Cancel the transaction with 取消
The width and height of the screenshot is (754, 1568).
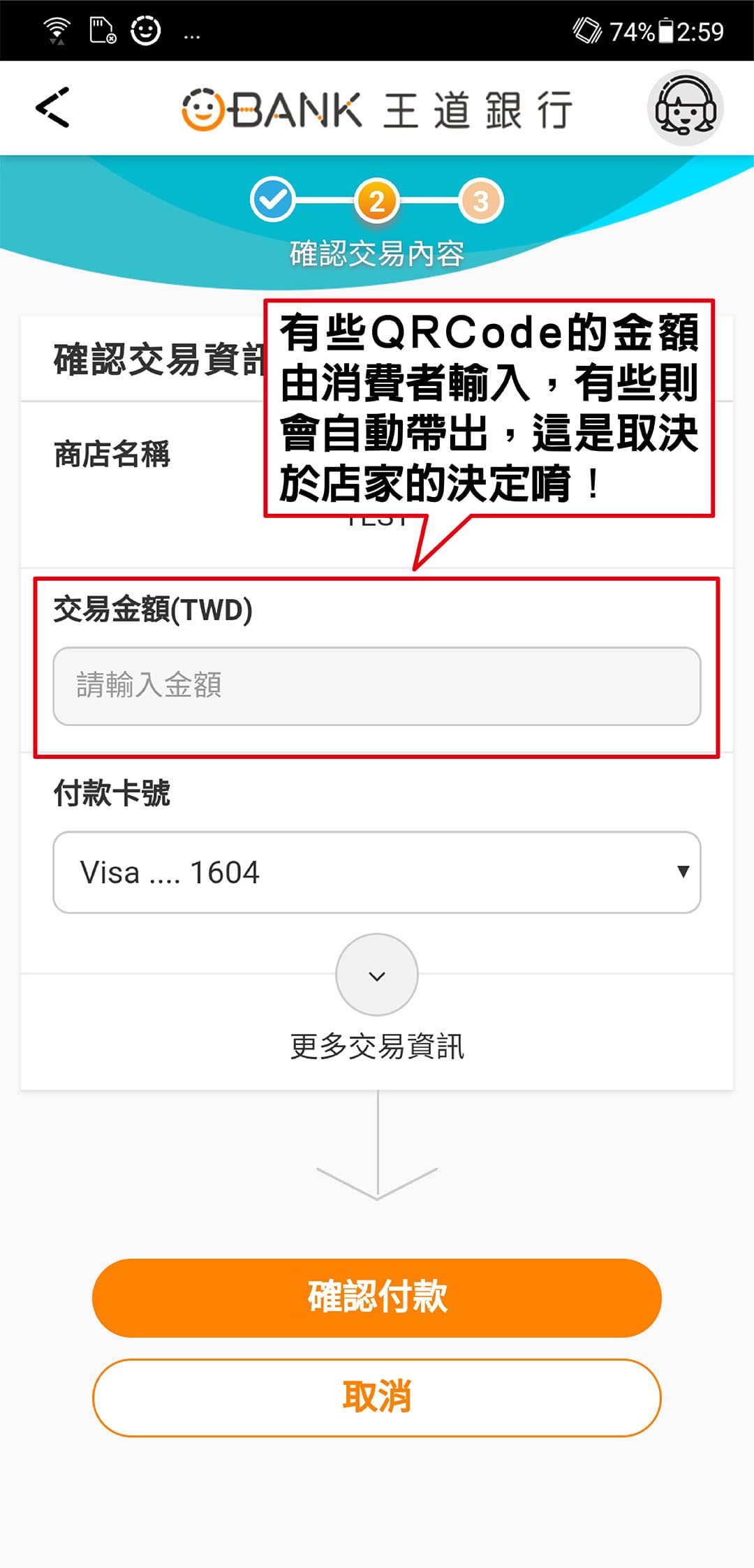point(377,1398)
